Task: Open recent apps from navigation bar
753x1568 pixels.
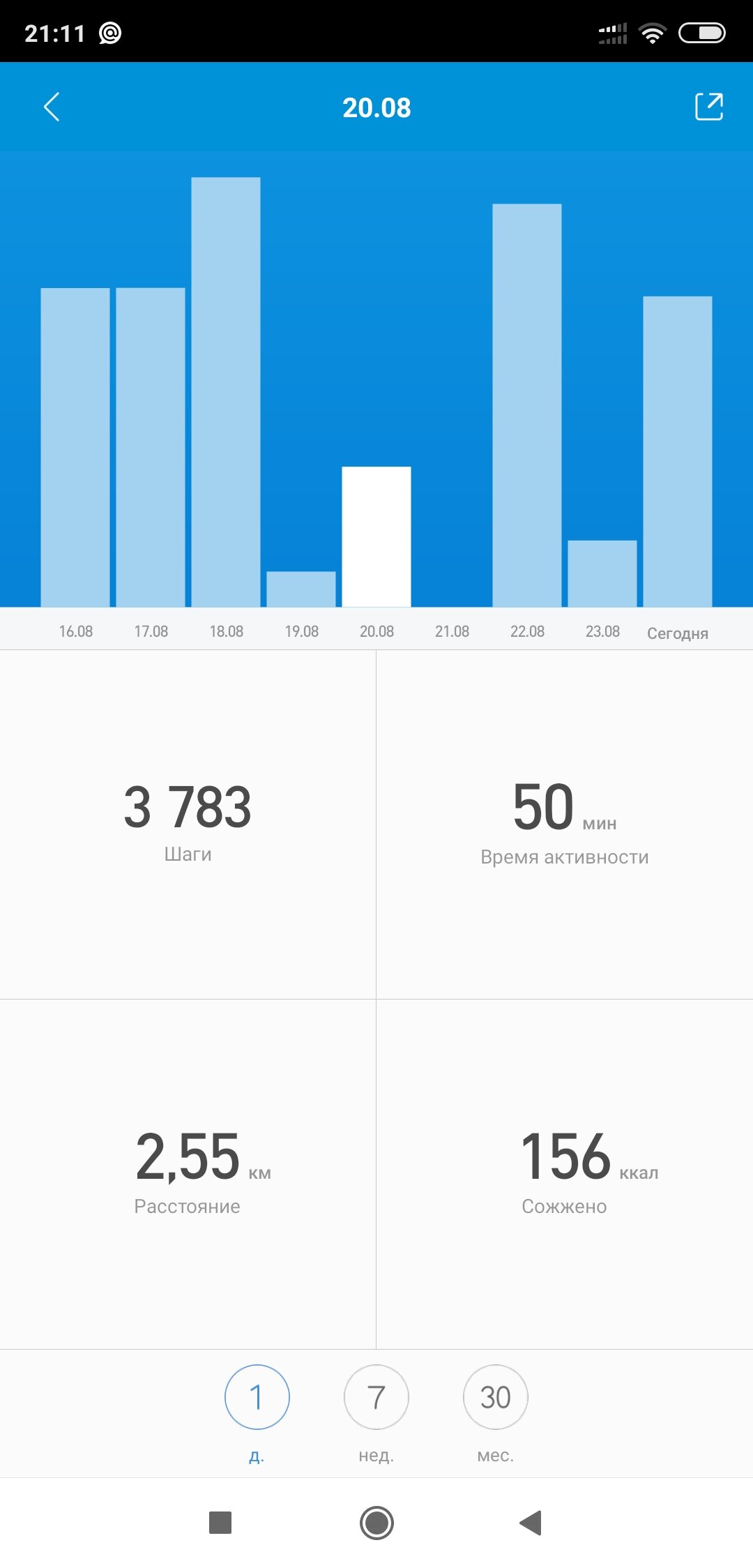Action: [220, 1523]
